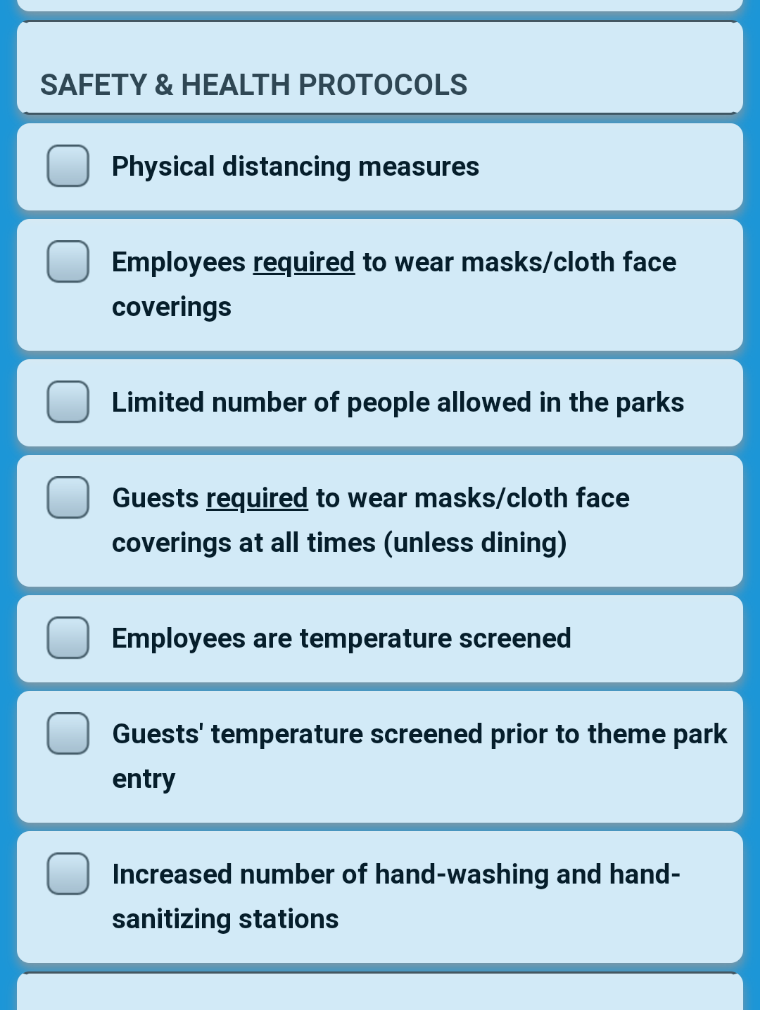Tick Limited number of people allowed option
This screenshot has width=760, height=1010.
[x=68, y=402]
